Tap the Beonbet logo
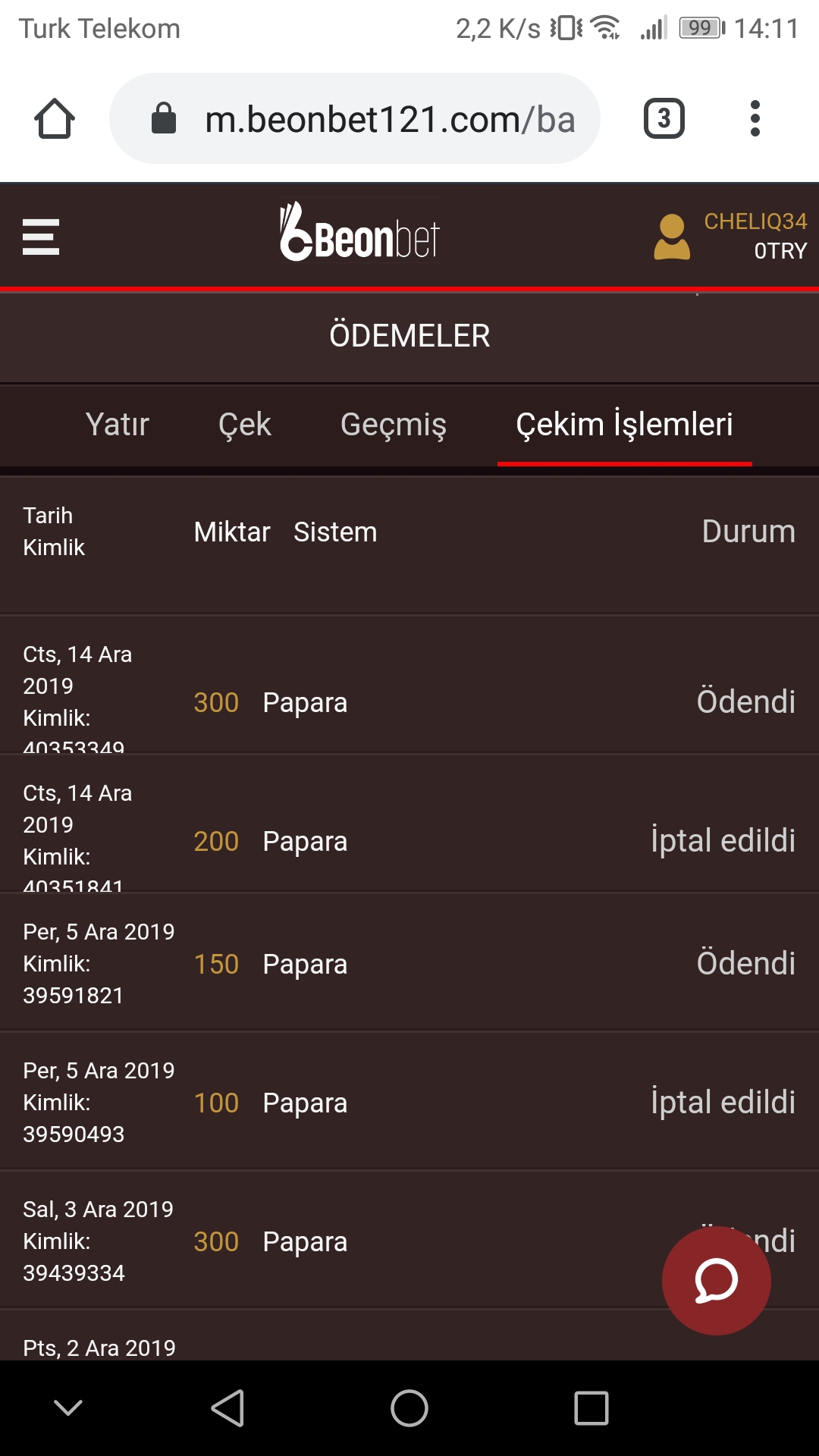The width and height of the screenshot is (819, 1456). [359, 232]
